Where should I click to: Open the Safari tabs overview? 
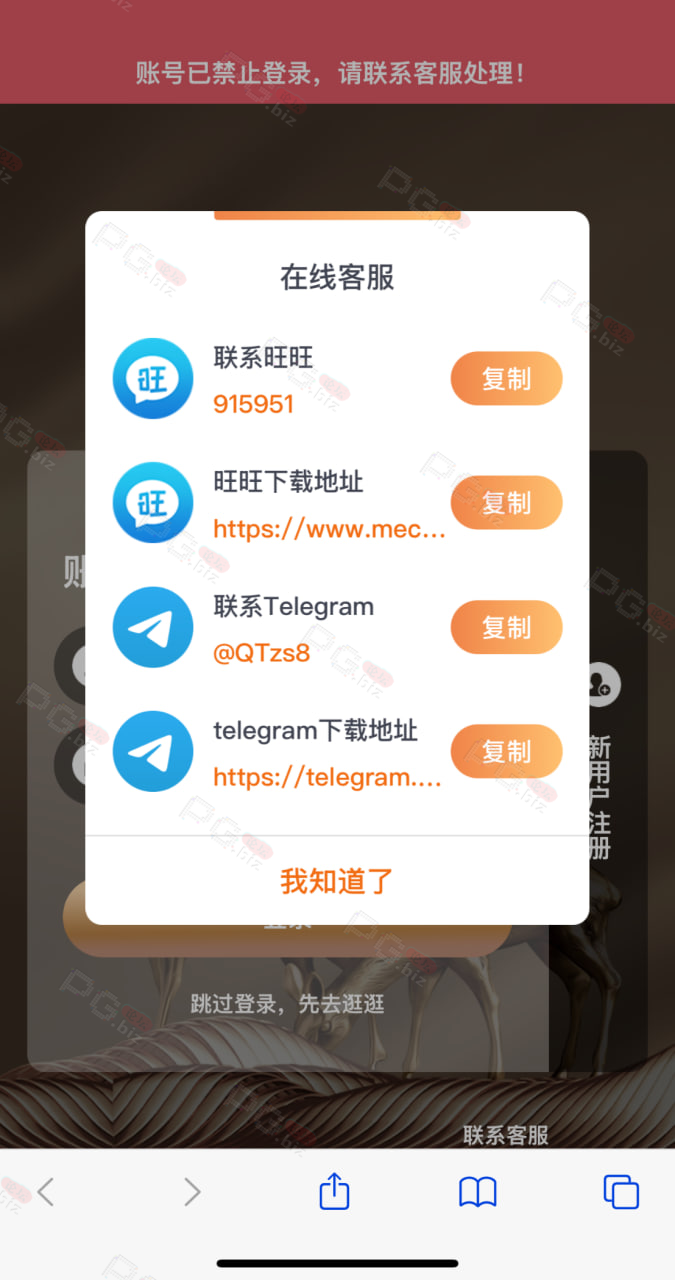[621, 1192]
